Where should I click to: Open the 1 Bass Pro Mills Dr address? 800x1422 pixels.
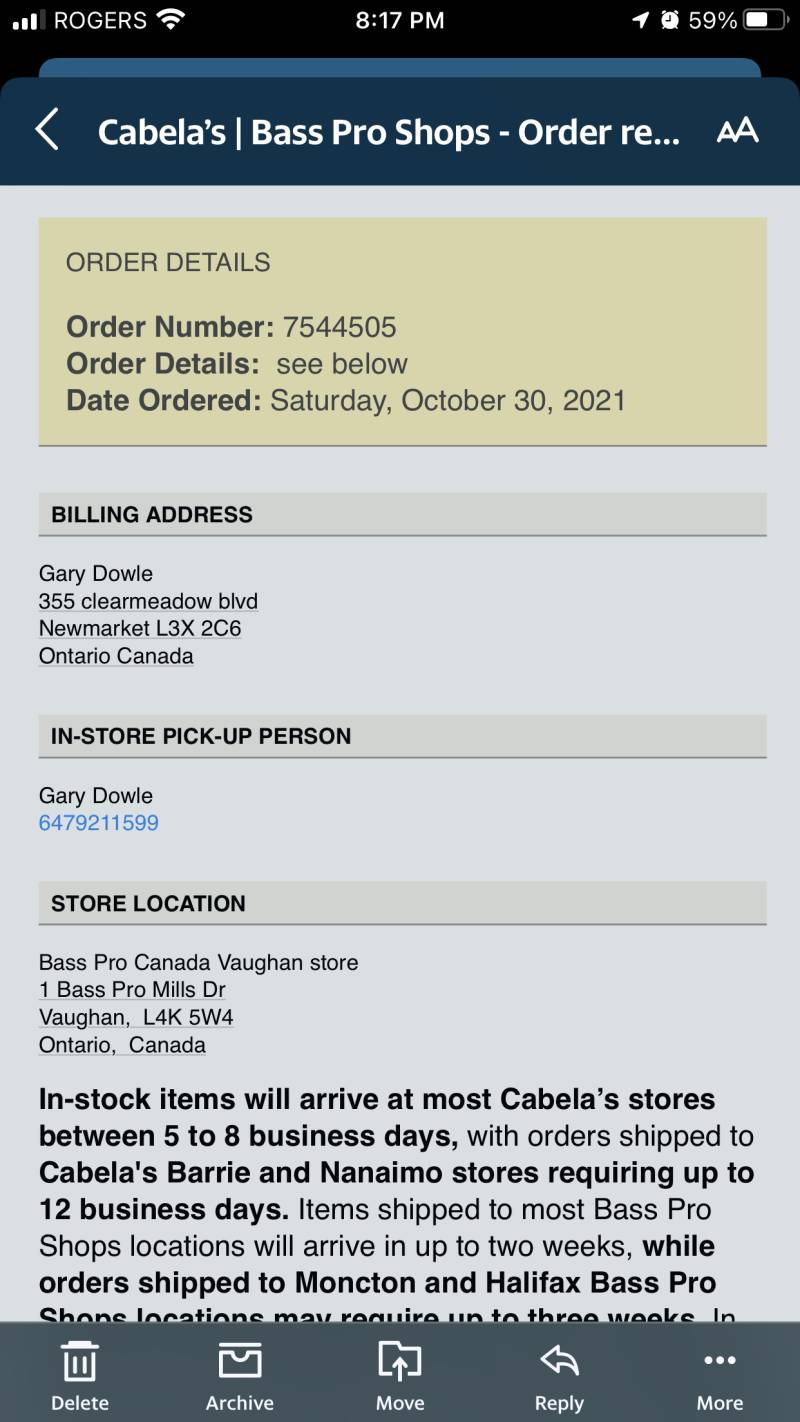[x=132, y=989]
